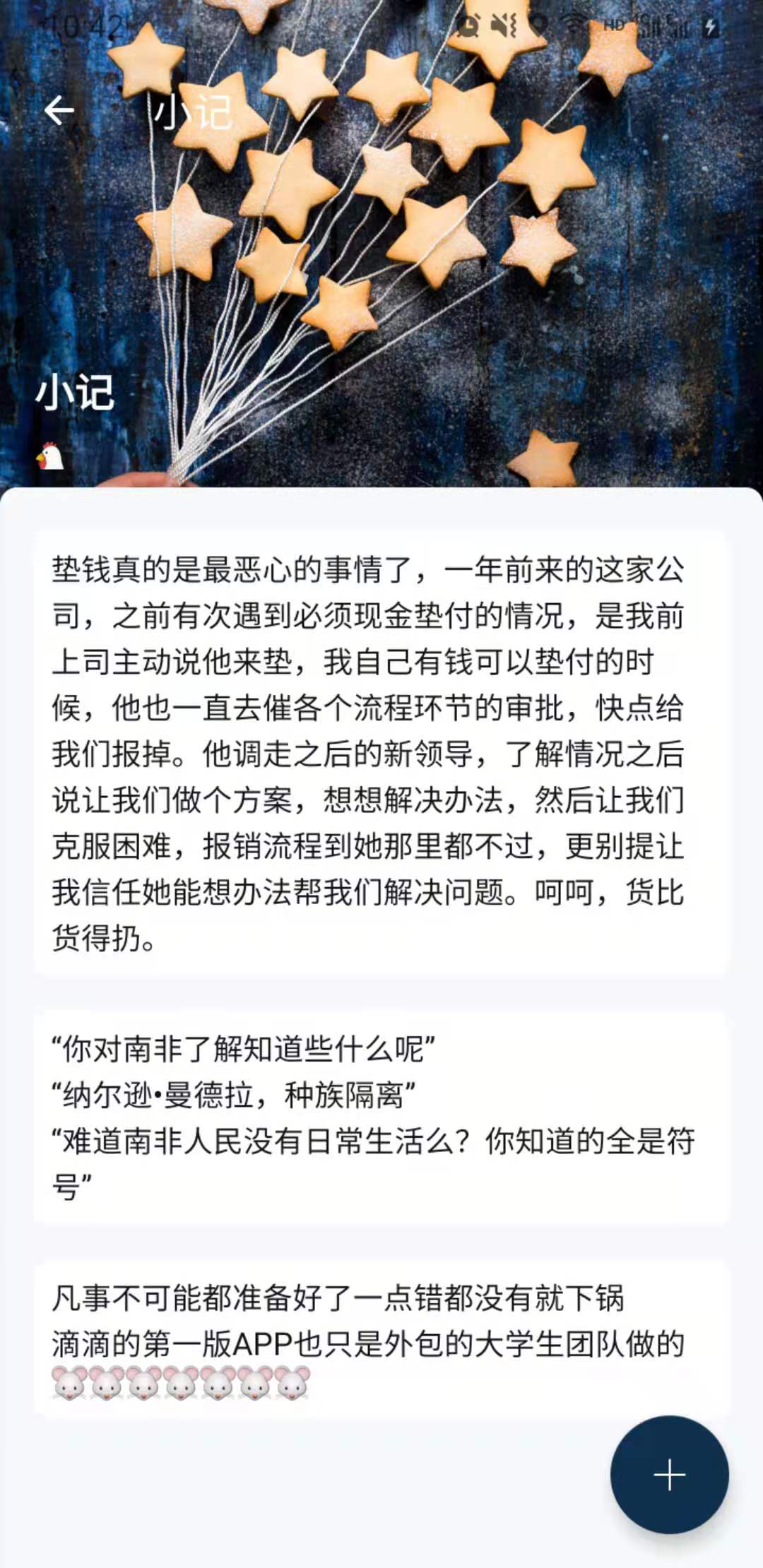Image resolution: width=763 pixels, height=1568 pixels.
Task: Open the note about 你对南非了解知道些什么呢
Action: [380, 1117]
